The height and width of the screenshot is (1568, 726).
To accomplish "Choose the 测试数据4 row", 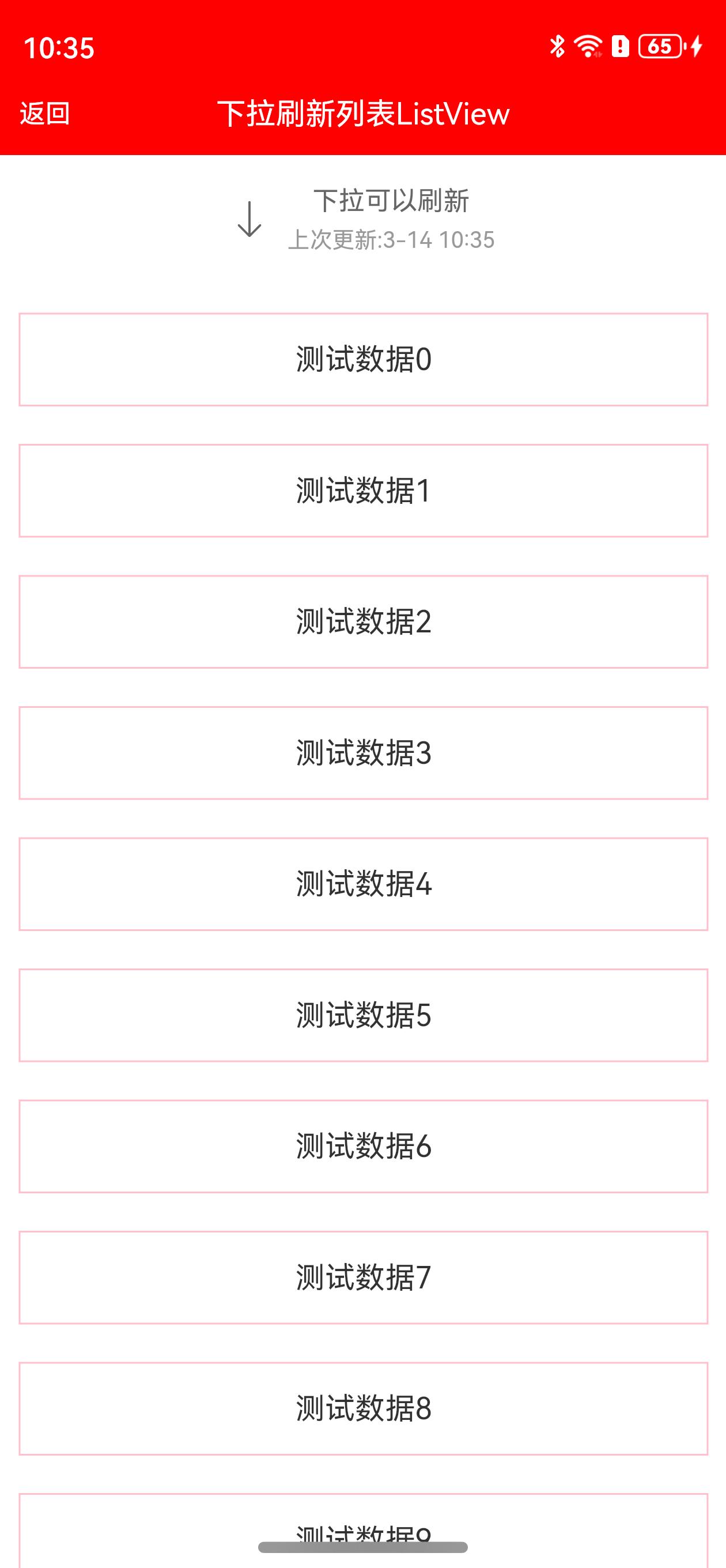I will point(364,884).
